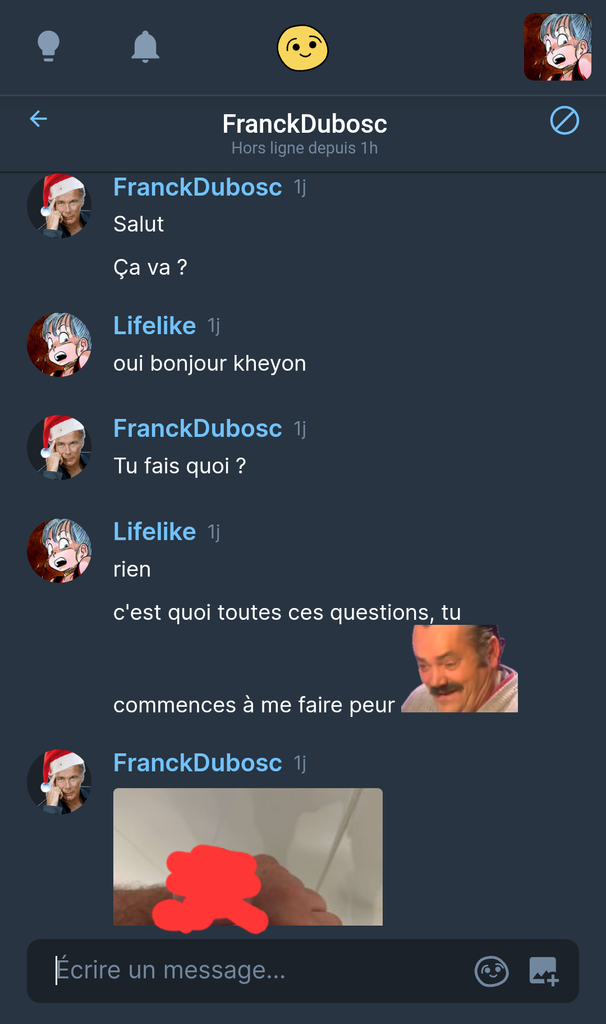Open your profile picture menu
The image size is (606, 1024).
pyautogui.click(x=557, y=47)
